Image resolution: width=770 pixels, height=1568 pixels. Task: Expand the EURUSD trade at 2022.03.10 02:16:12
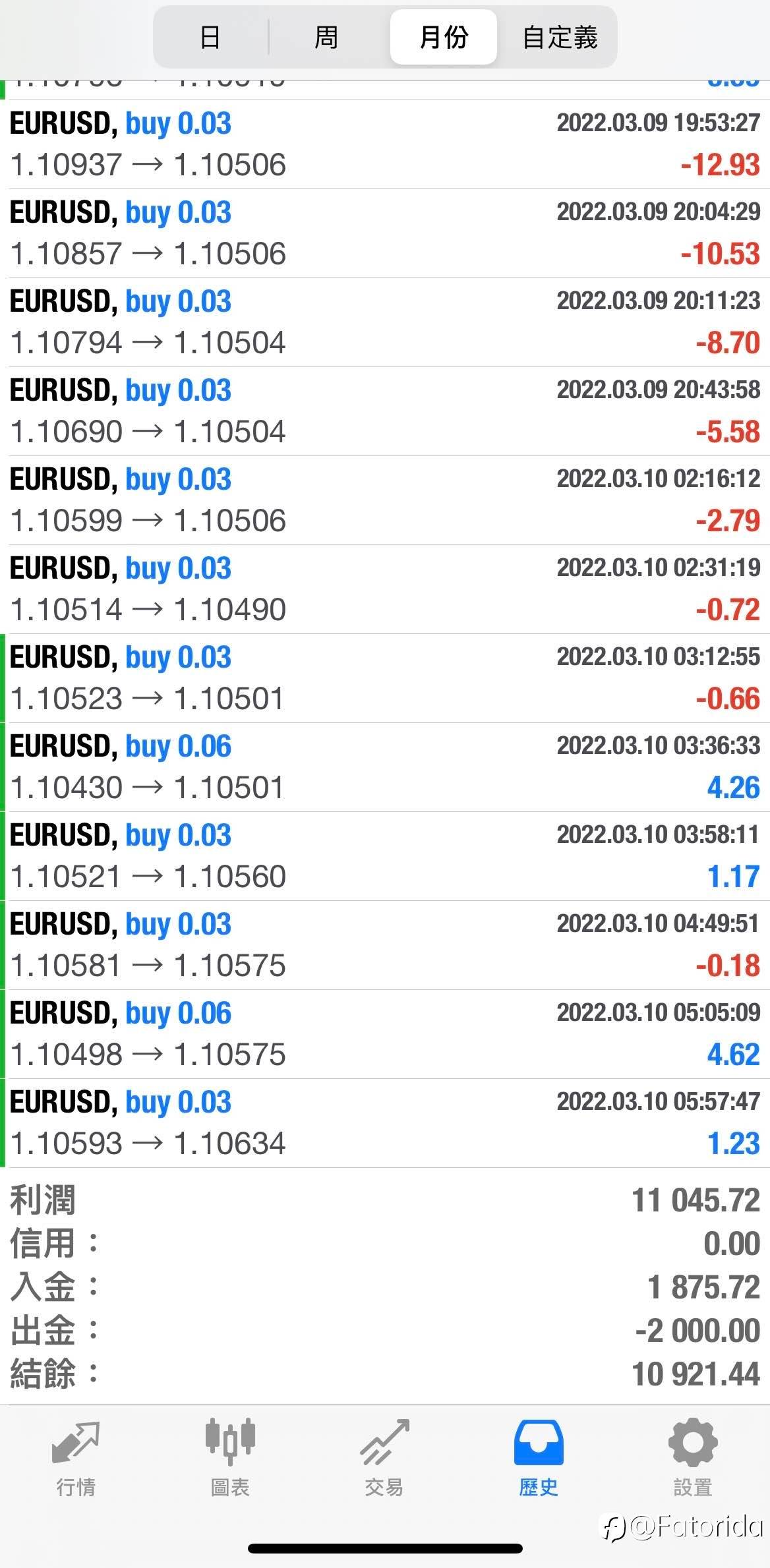tap(385, 500)
